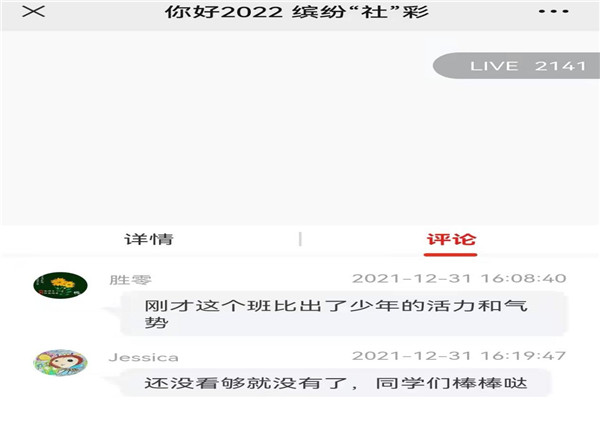The width and height of the screenshot is (600, 421).
Task: Open Jessica's profile avatar
Action: tap(60, 363)
